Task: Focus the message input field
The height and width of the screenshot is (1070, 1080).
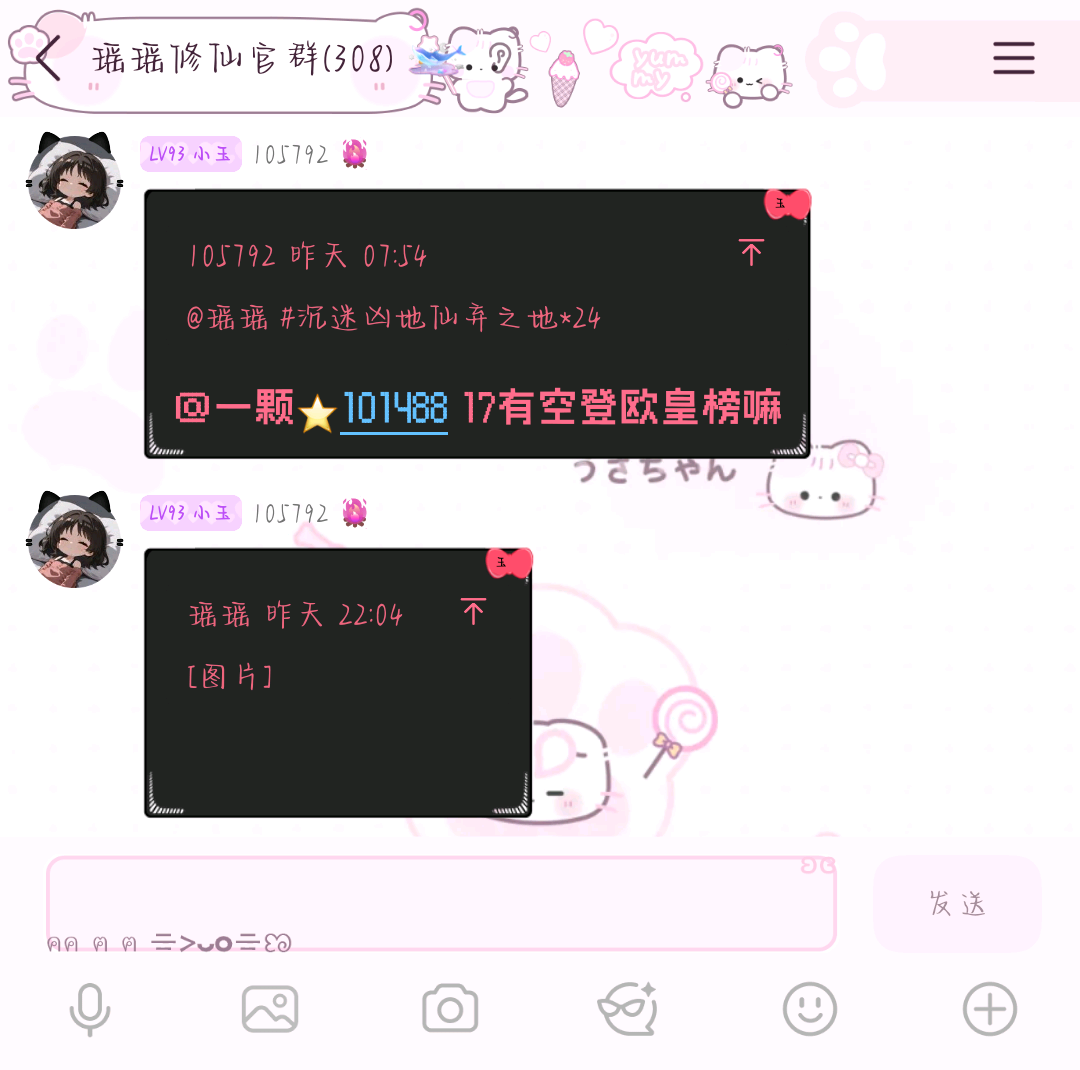Action: point(440,902)
